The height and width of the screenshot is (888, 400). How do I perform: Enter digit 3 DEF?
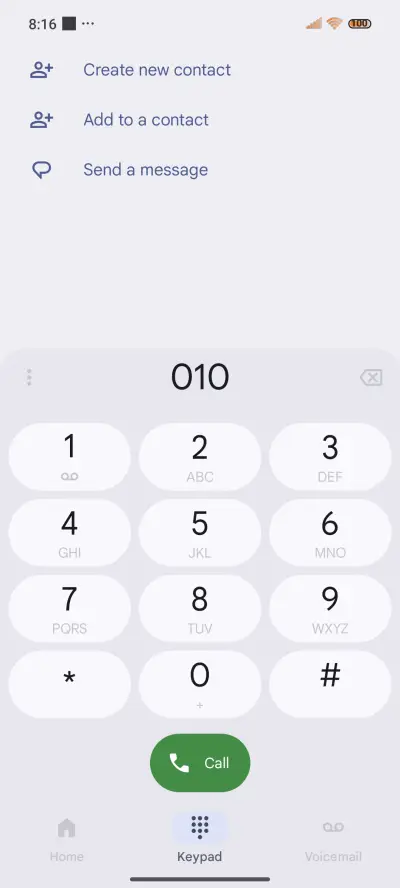pos(330,456)
